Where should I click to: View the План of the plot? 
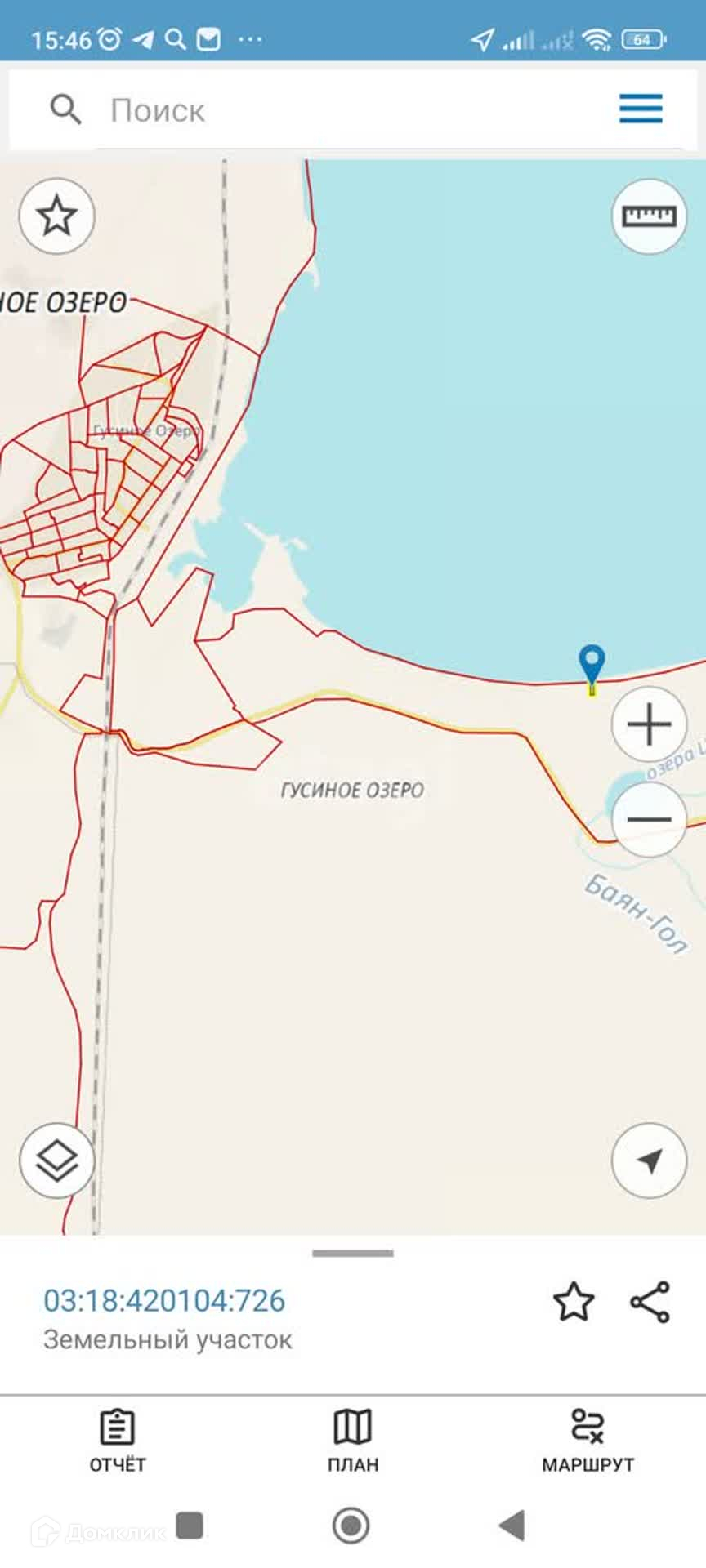pos(353,1441)
